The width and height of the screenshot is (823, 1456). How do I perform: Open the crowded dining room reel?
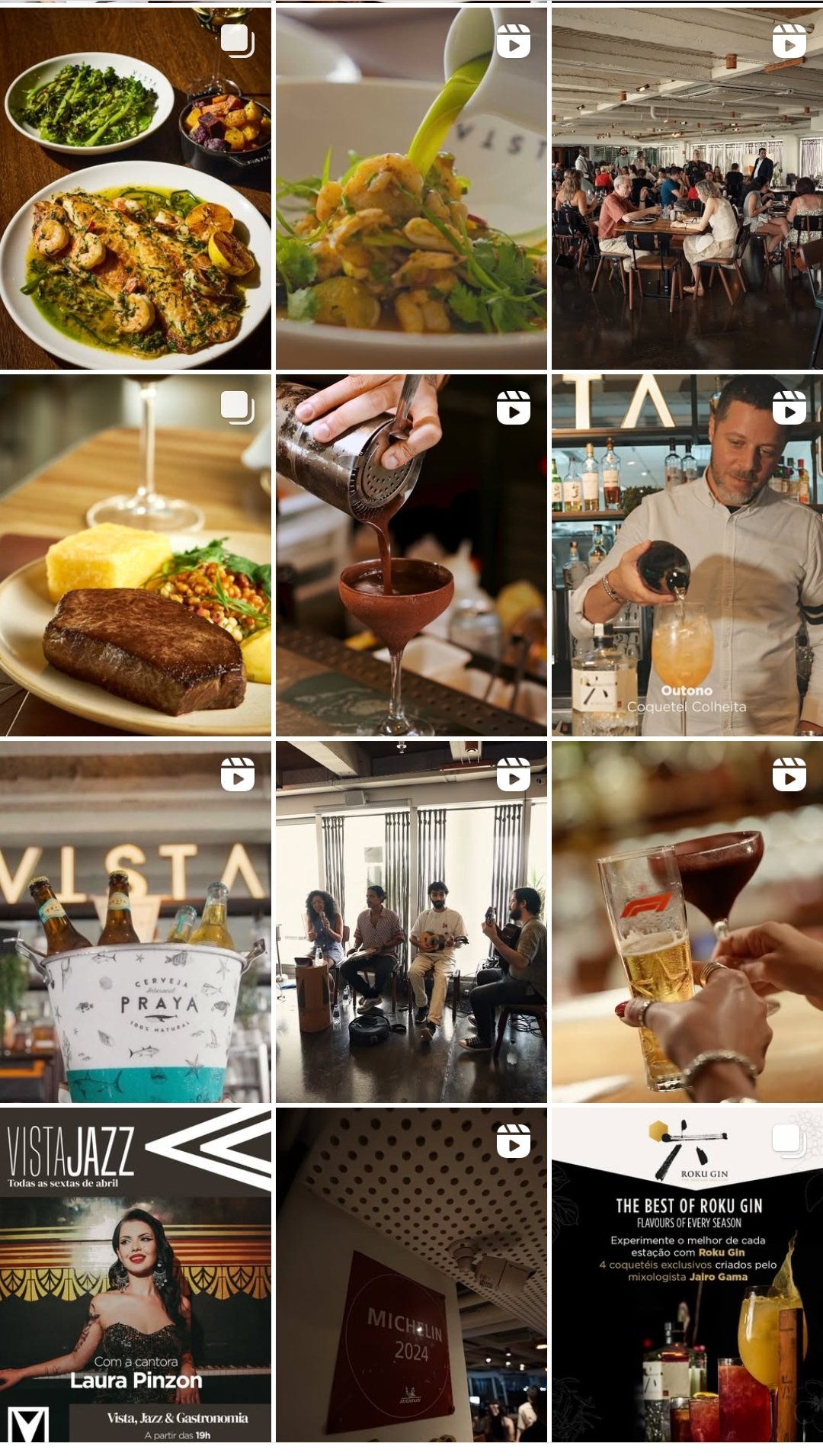(687, 189)
